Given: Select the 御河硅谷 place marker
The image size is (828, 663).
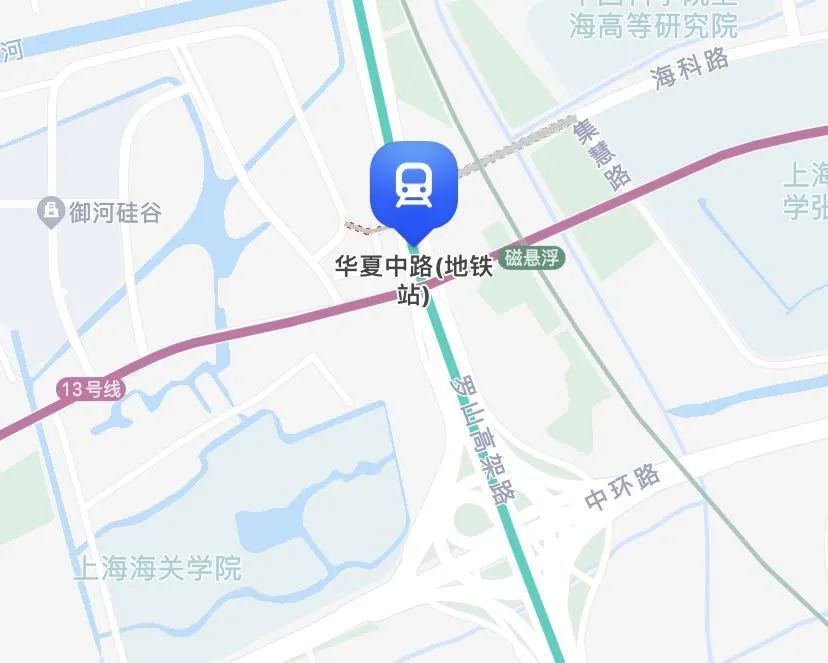Looking at the screenshot, I should coord(48,211).
